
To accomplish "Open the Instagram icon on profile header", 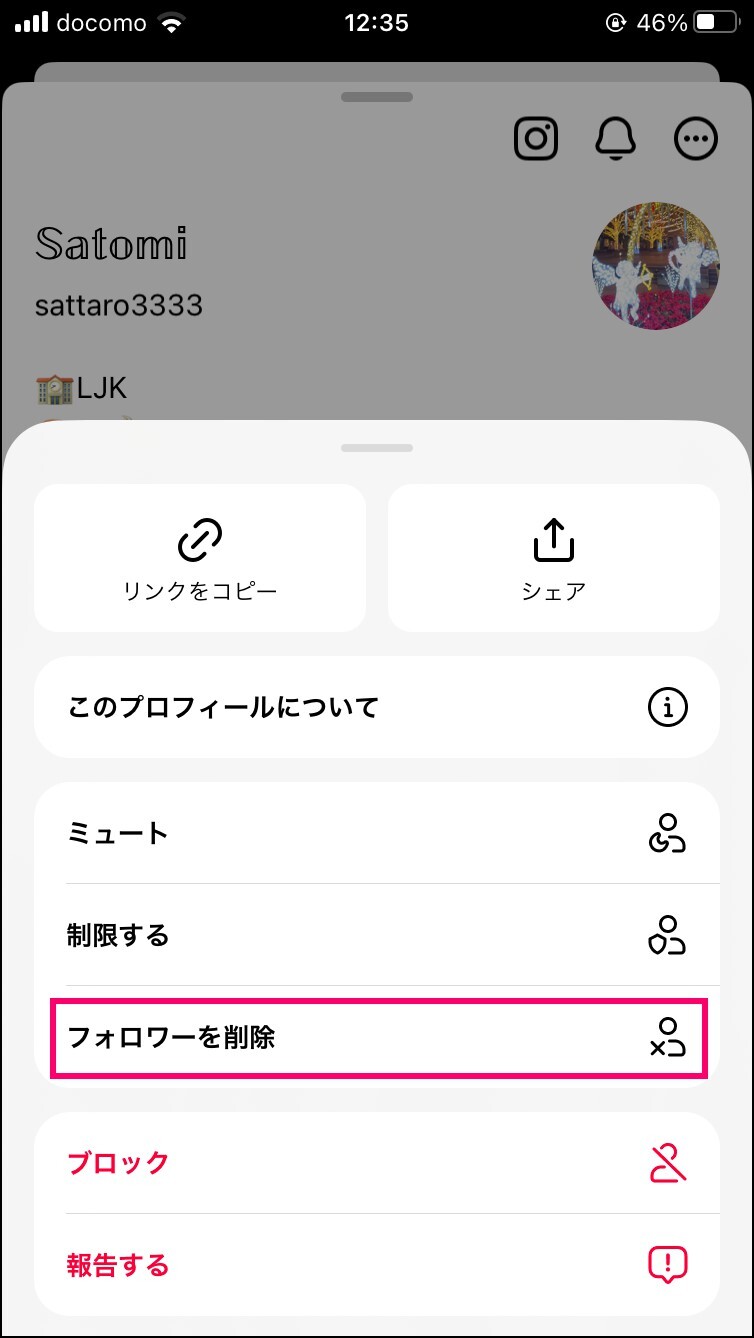I will click(x=536, y=139).
